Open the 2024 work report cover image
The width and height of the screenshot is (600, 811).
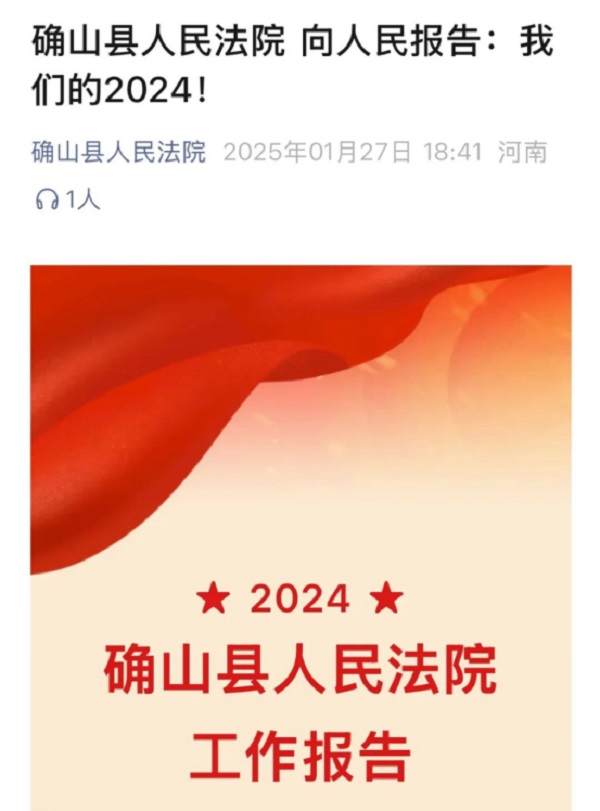click(300, 540)
